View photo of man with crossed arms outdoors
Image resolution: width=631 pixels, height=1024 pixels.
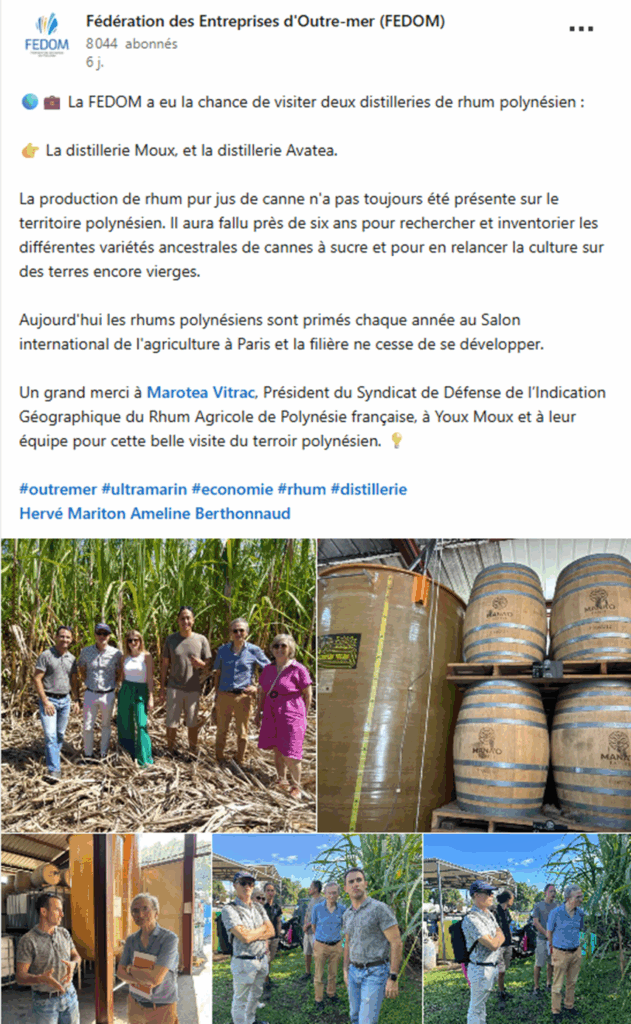(316, 929)
